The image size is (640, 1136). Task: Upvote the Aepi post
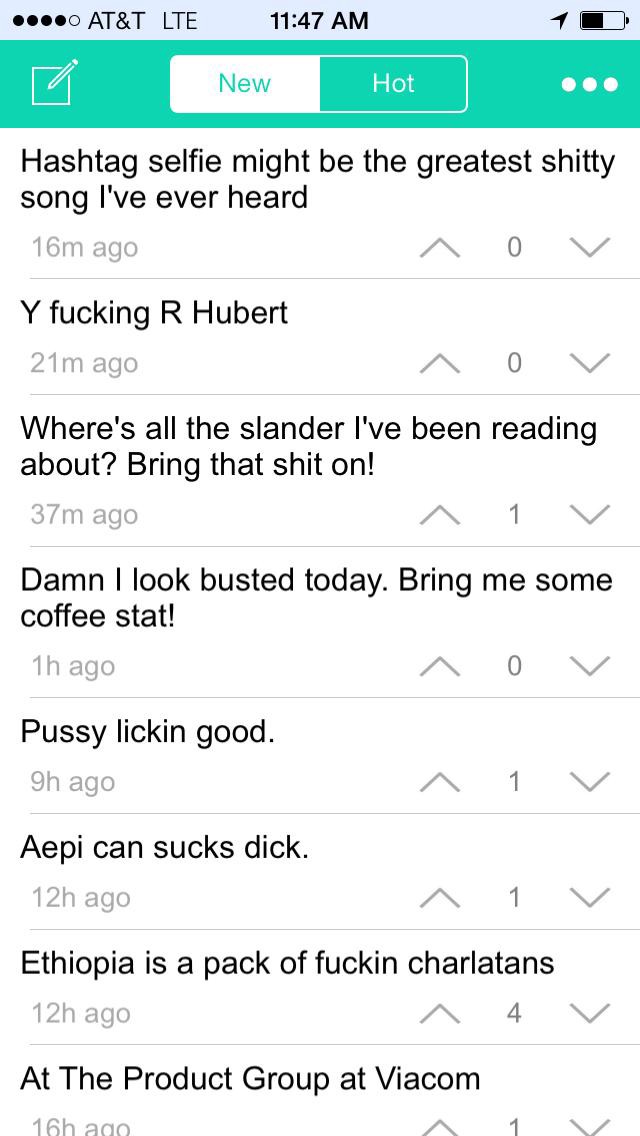click(x=440, y=898)
